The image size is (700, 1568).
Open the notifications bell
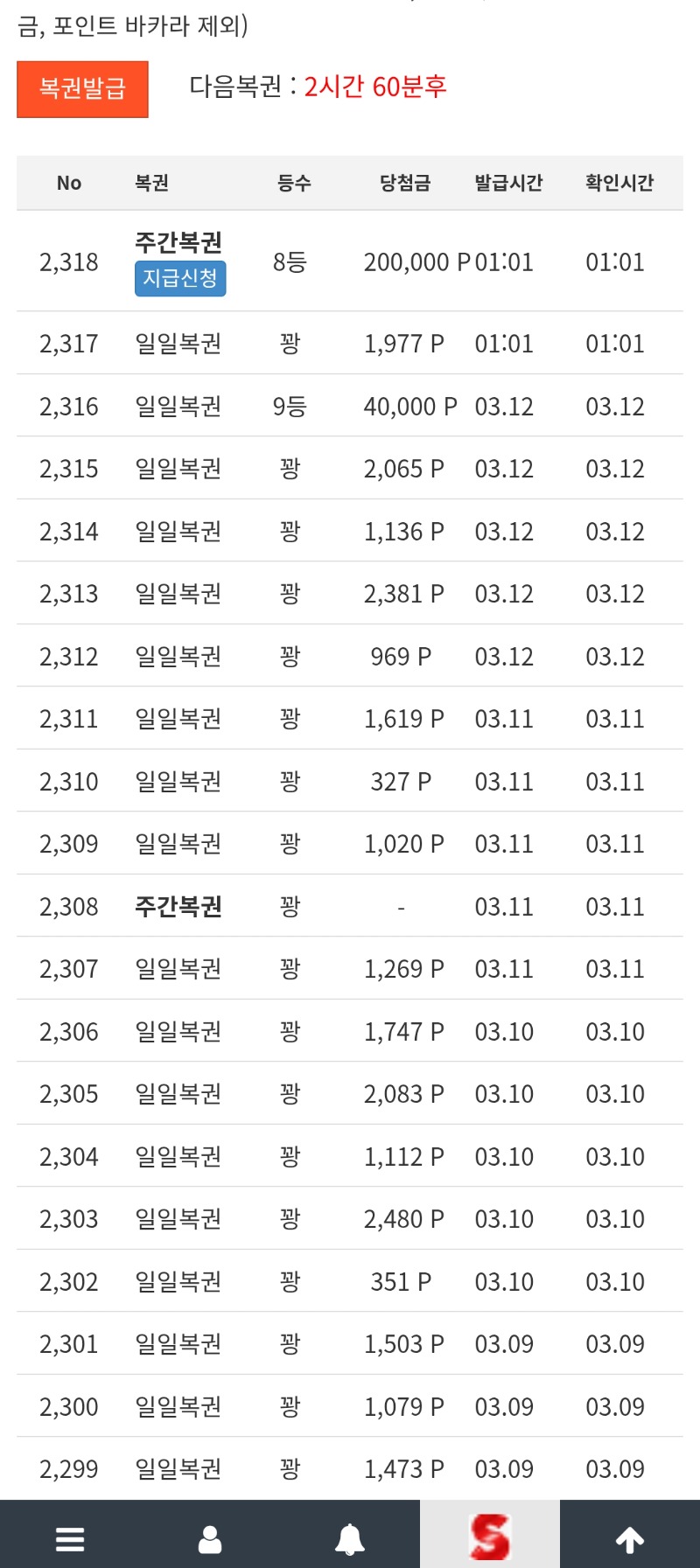(350, 1538)
